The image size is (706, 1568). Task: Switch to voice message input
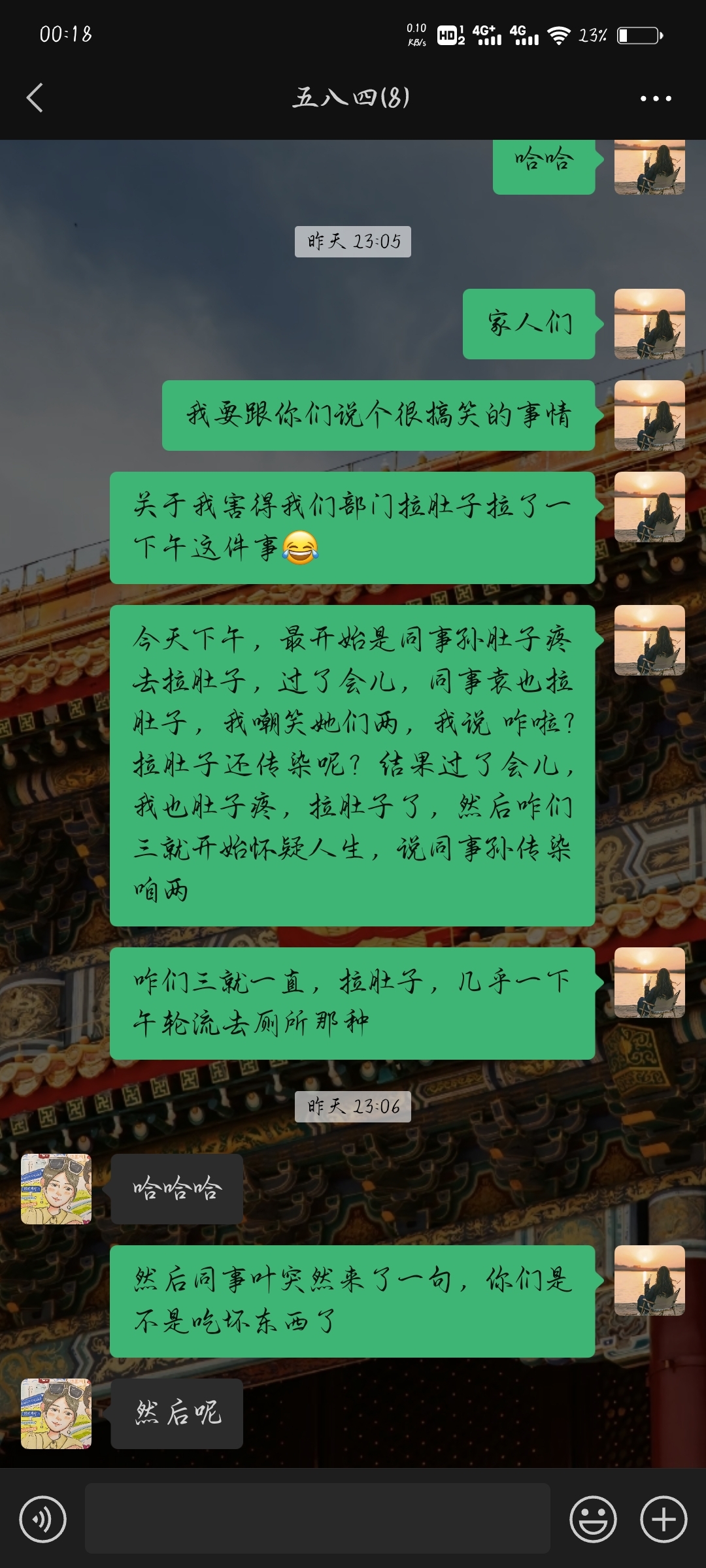[43, 1519]
